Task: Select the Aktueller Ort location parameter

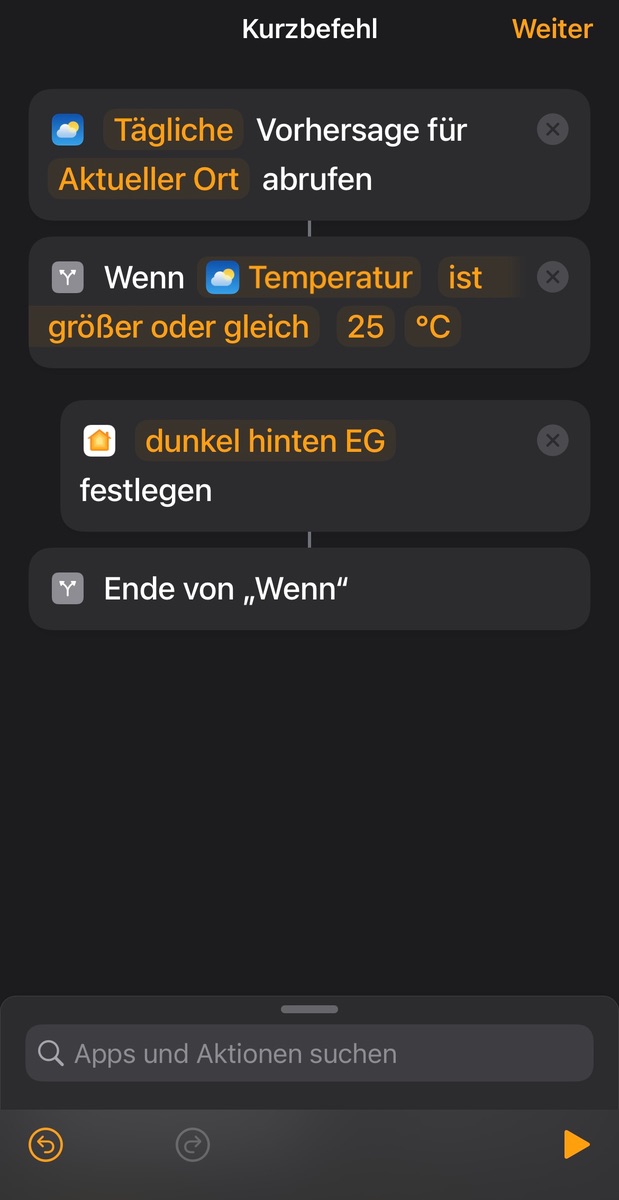Action: pos(148,180)
